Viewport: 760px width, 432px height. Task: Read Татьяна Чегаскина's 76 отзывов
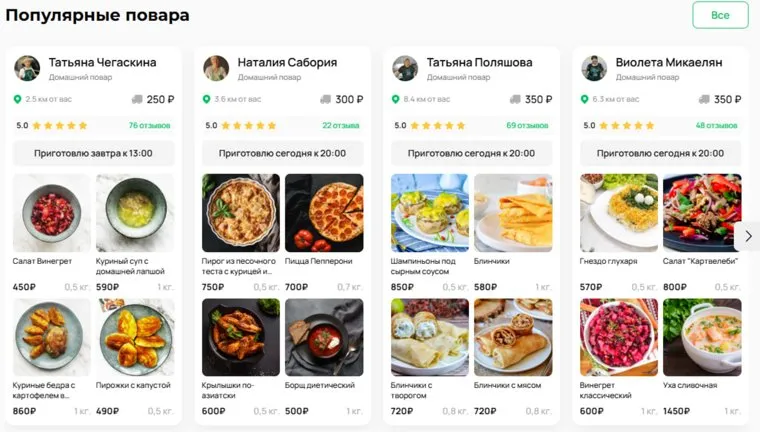pos(148,126)
